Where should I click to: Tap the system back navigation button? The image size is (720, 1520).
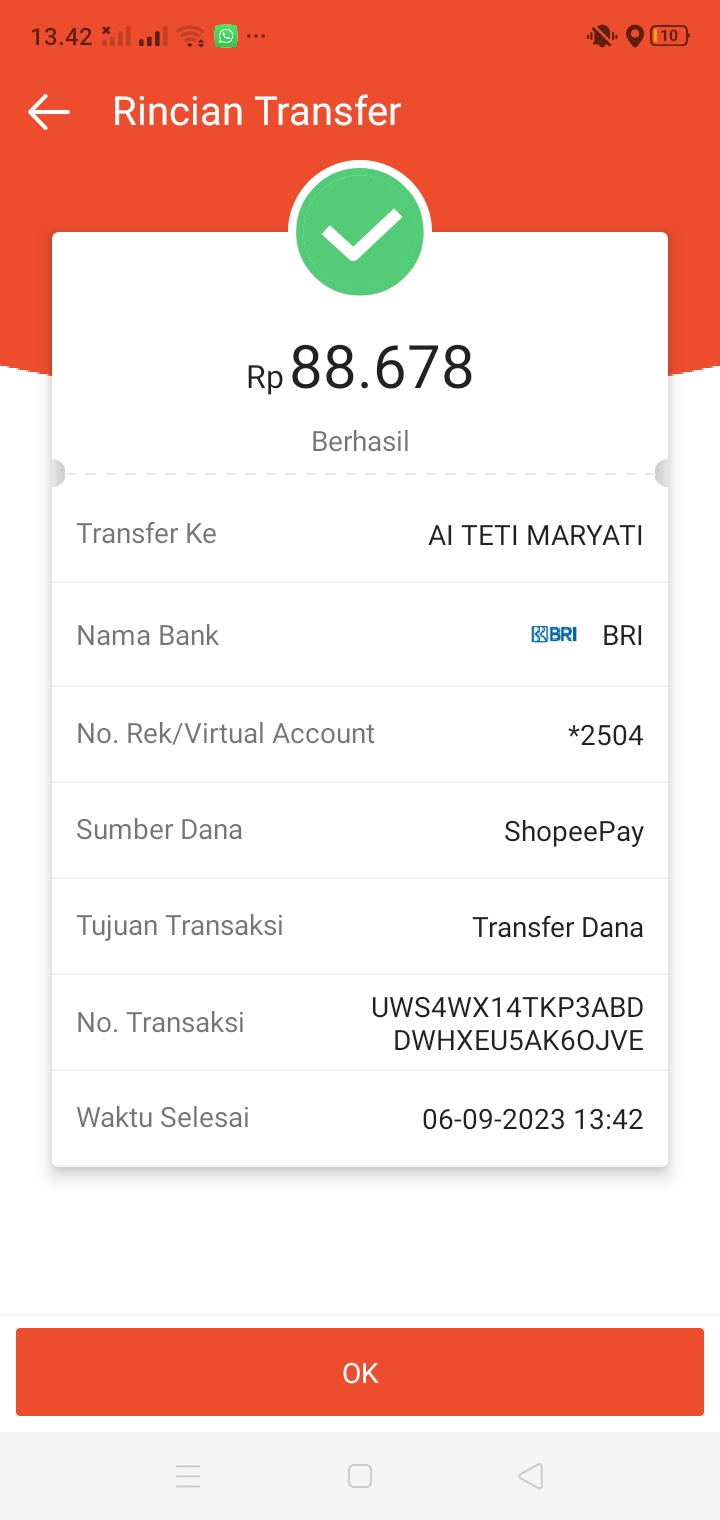click(x=530, y=1476)
